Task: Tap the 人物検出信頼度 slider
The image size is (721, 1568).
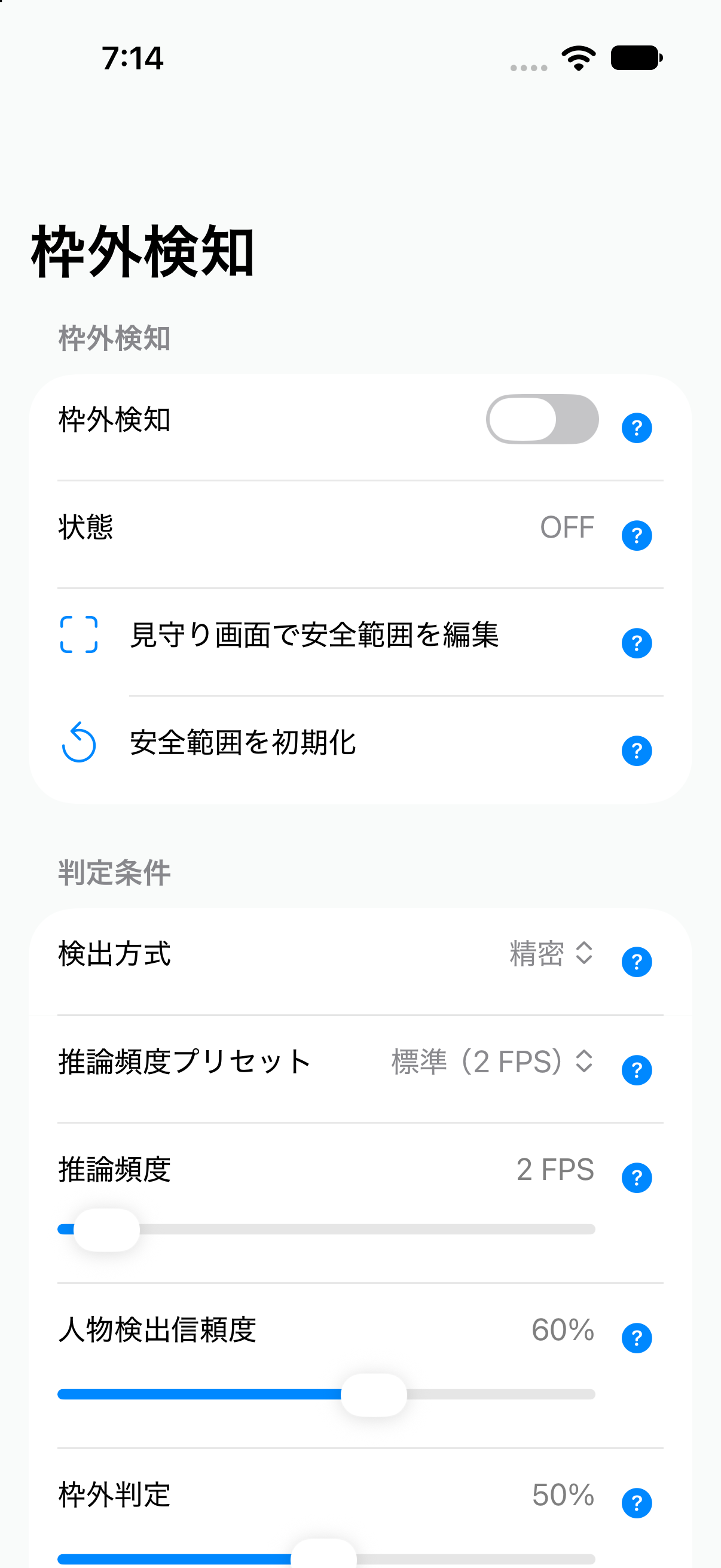Action: click(326, 1395)
